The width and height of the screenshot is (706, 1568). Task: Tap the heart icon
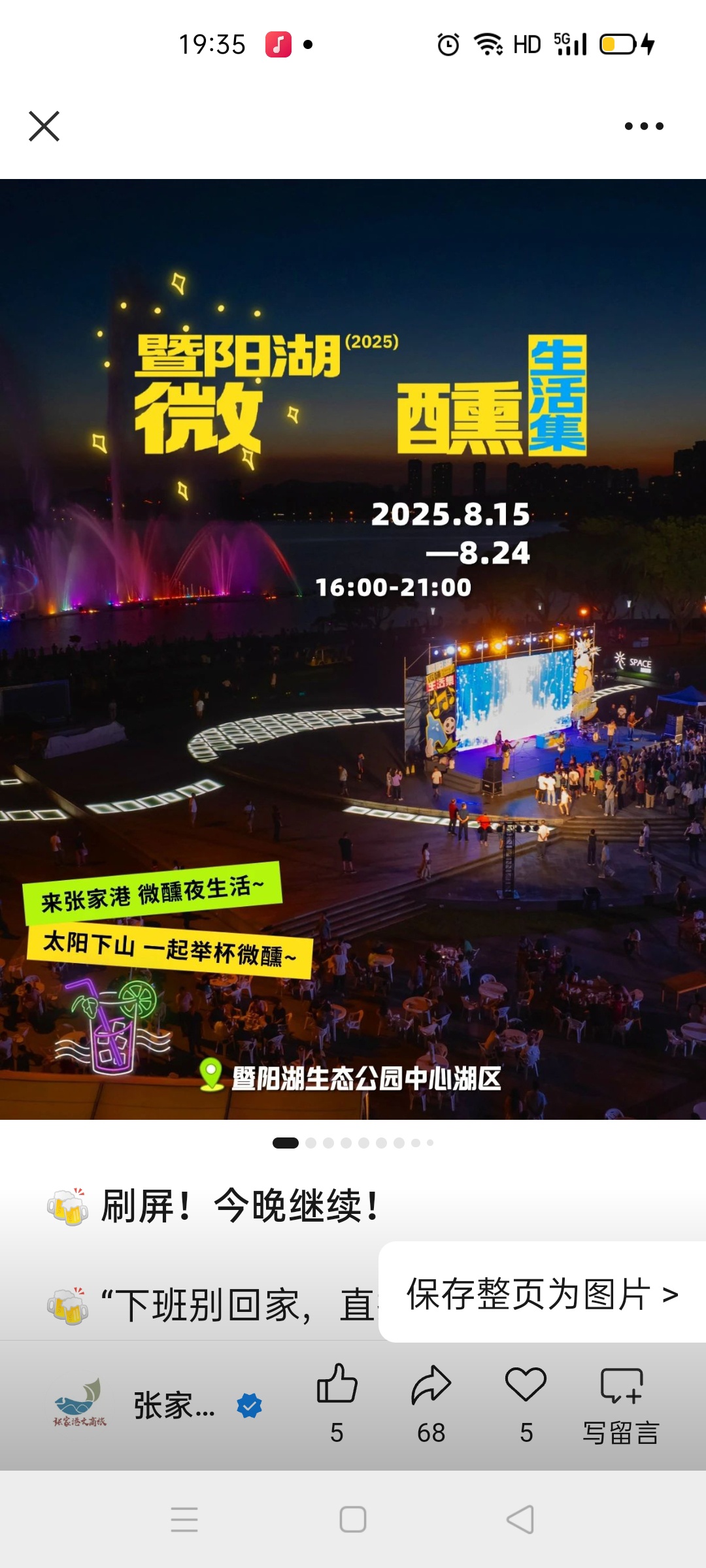click(526, 1397)
